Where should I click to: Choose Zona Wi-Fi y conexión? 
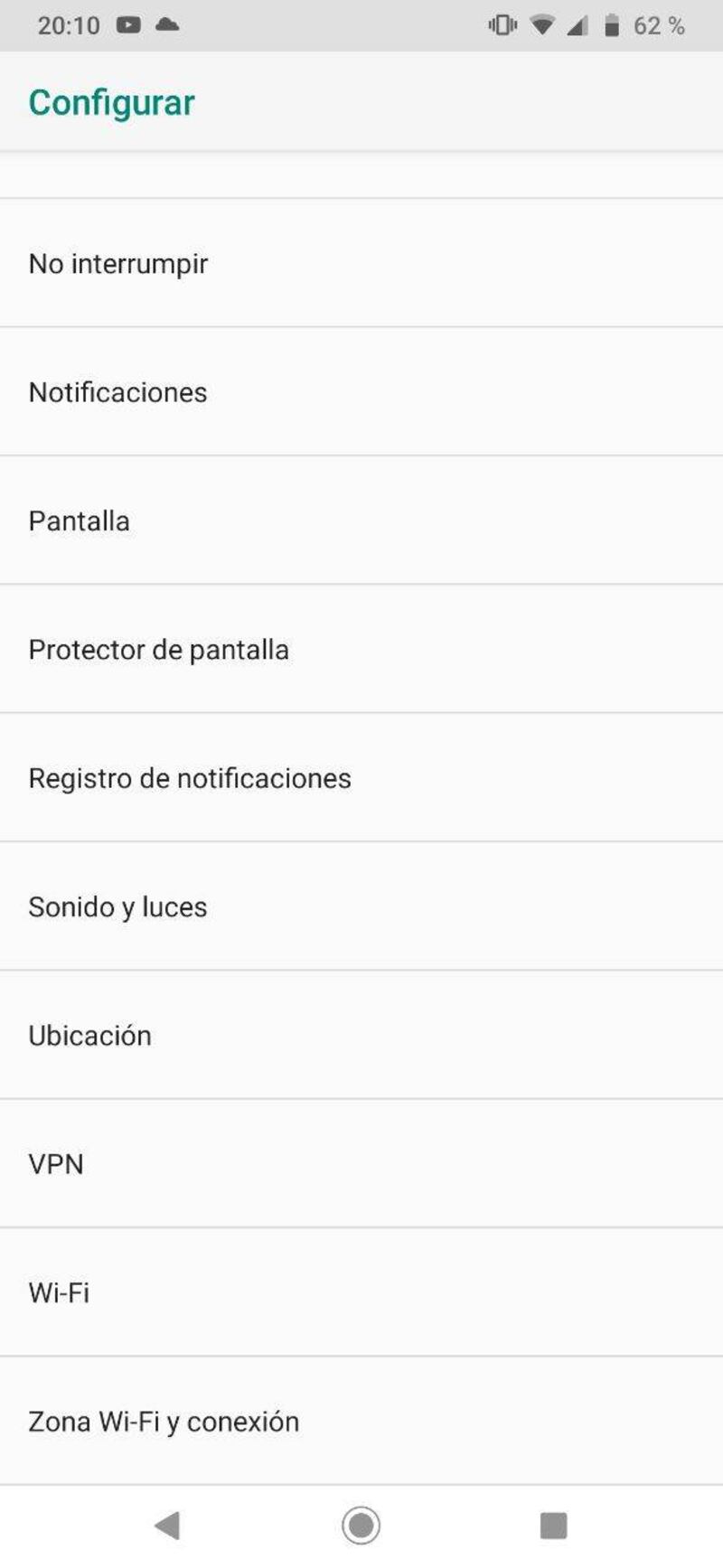click(x=164, y=1422)
